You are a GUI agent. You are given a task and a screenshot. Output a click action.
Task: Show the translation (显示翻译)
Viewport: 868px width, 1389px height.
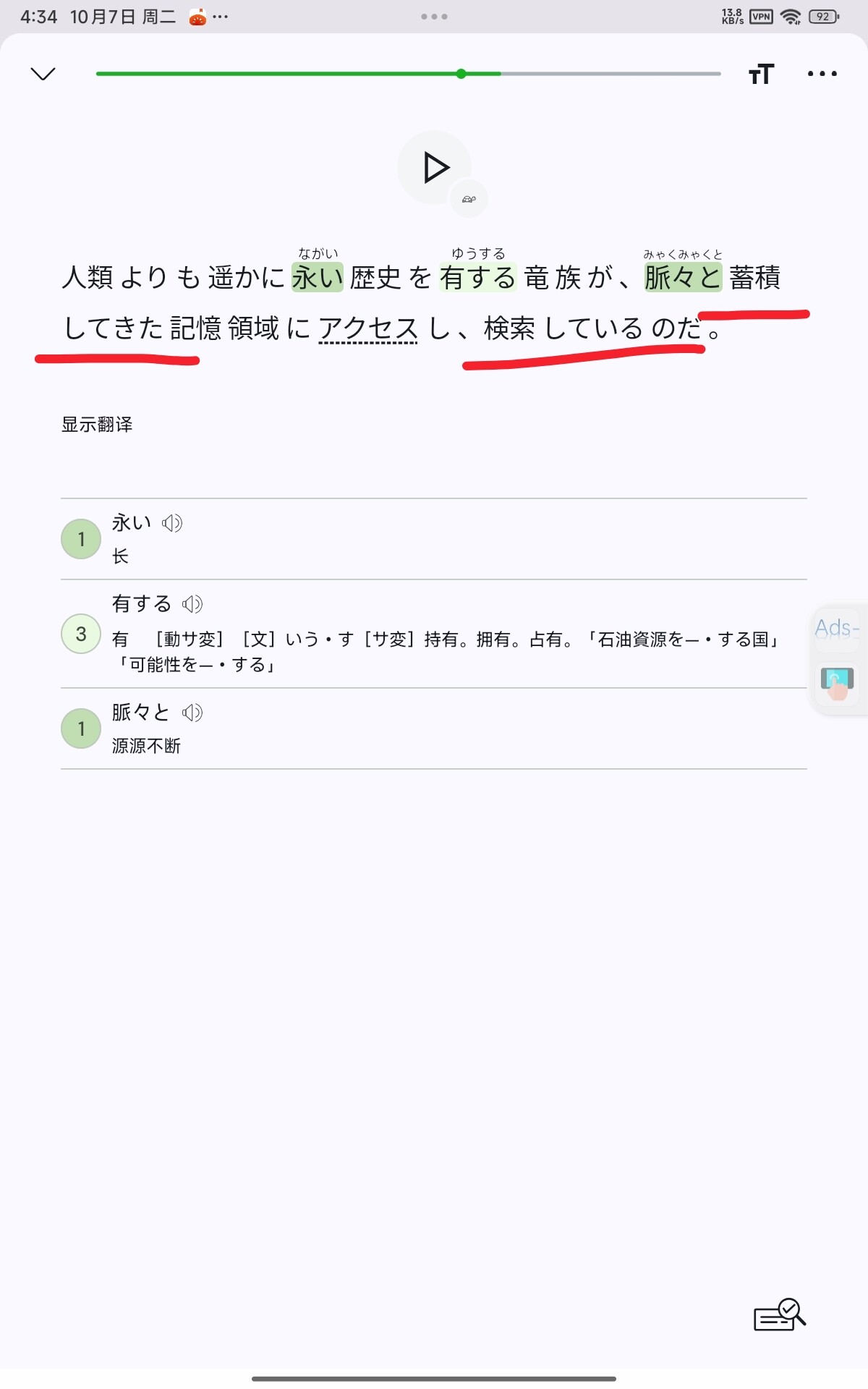(x=97, y=425)
